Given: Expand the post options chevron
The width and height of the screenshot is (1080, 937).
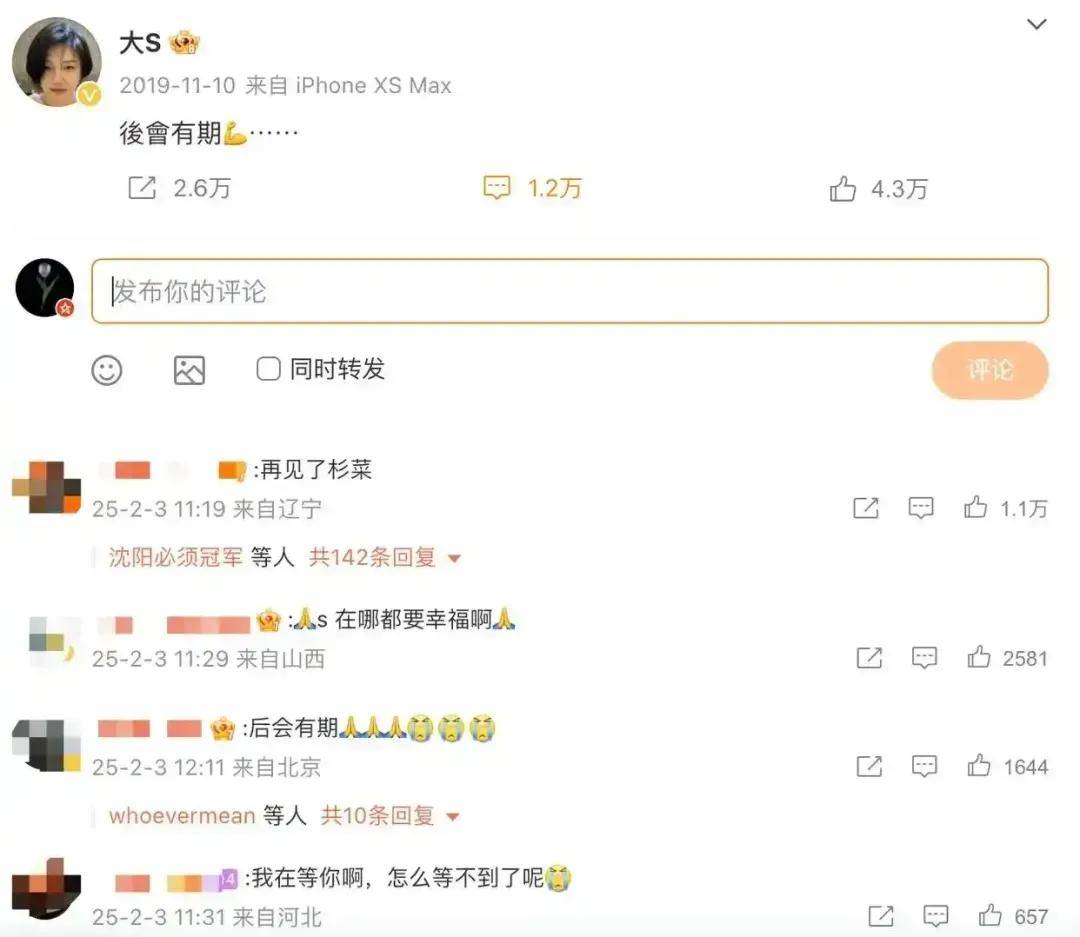Looking at the screenshot, I should coord(1037,24).
